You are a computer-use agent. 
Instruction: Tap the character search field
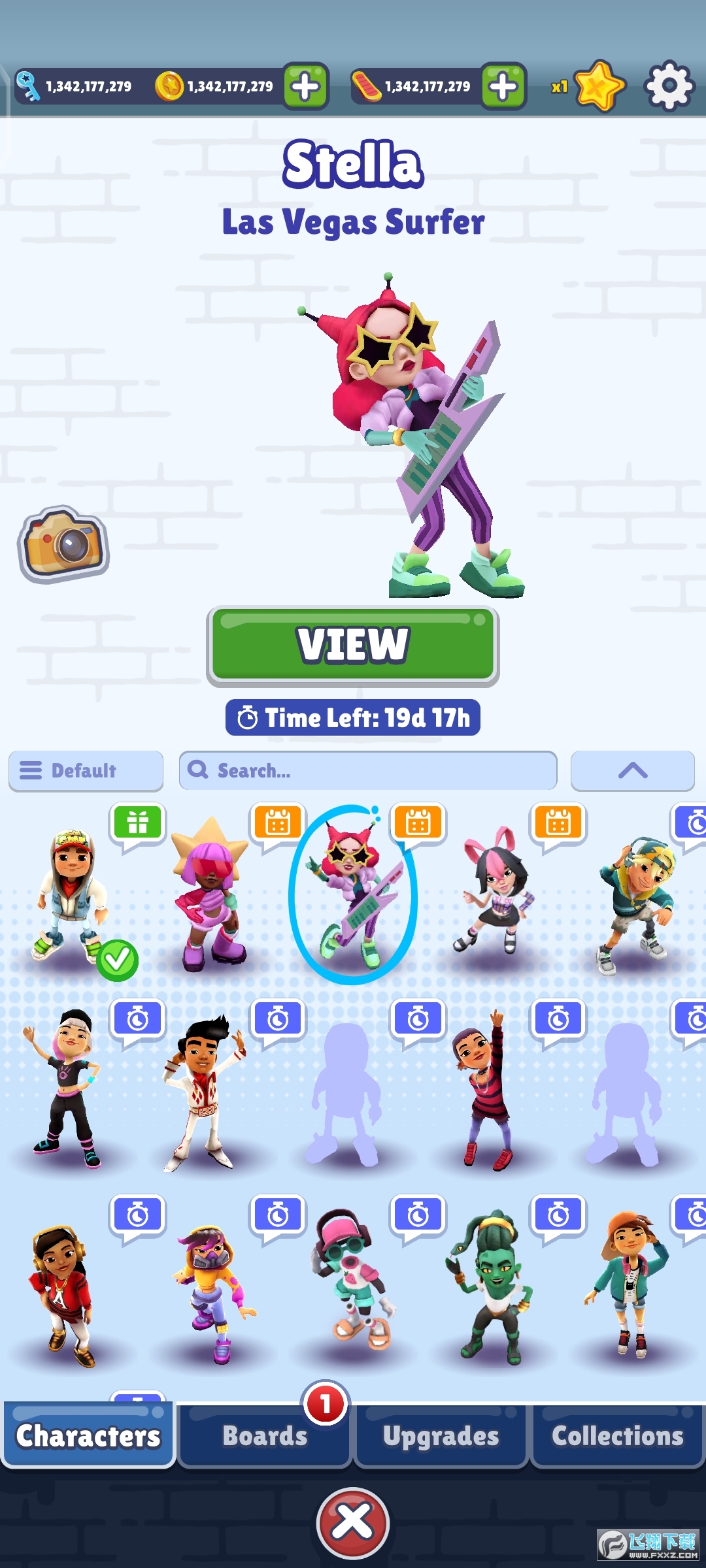click(368, 771)
